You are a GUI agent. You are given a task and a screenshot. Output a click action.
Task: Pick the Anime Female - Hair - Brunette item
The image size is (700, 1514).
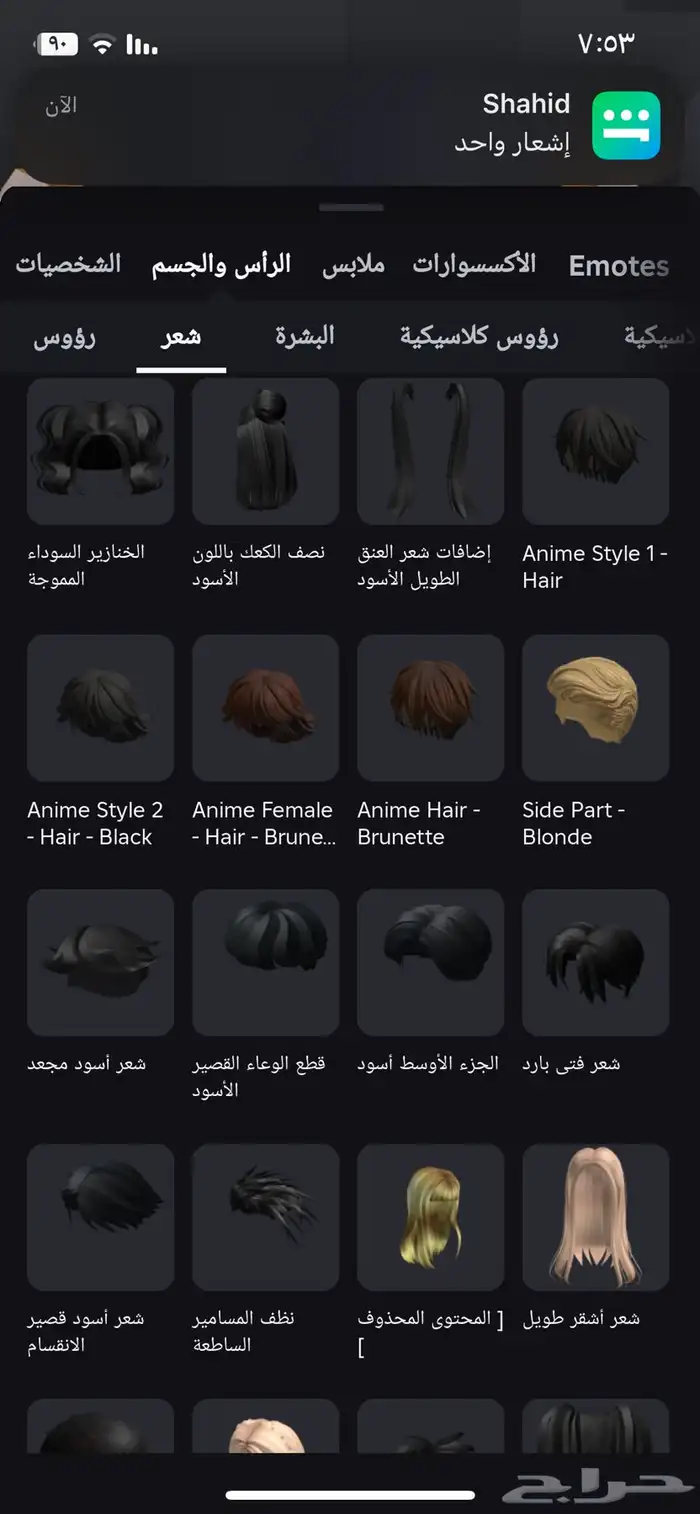[265, 707]
